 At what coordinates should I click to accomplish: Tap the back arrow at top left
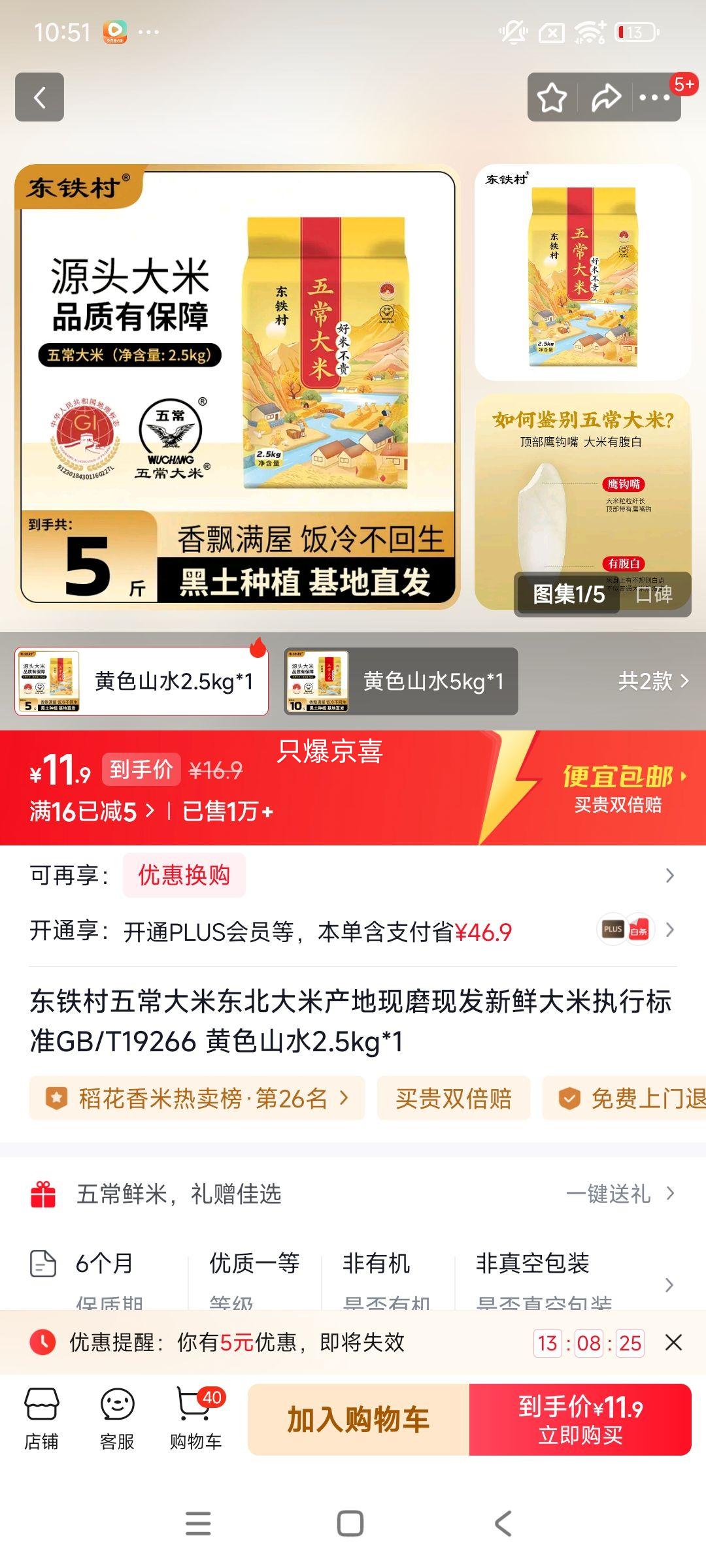point(39,97)
